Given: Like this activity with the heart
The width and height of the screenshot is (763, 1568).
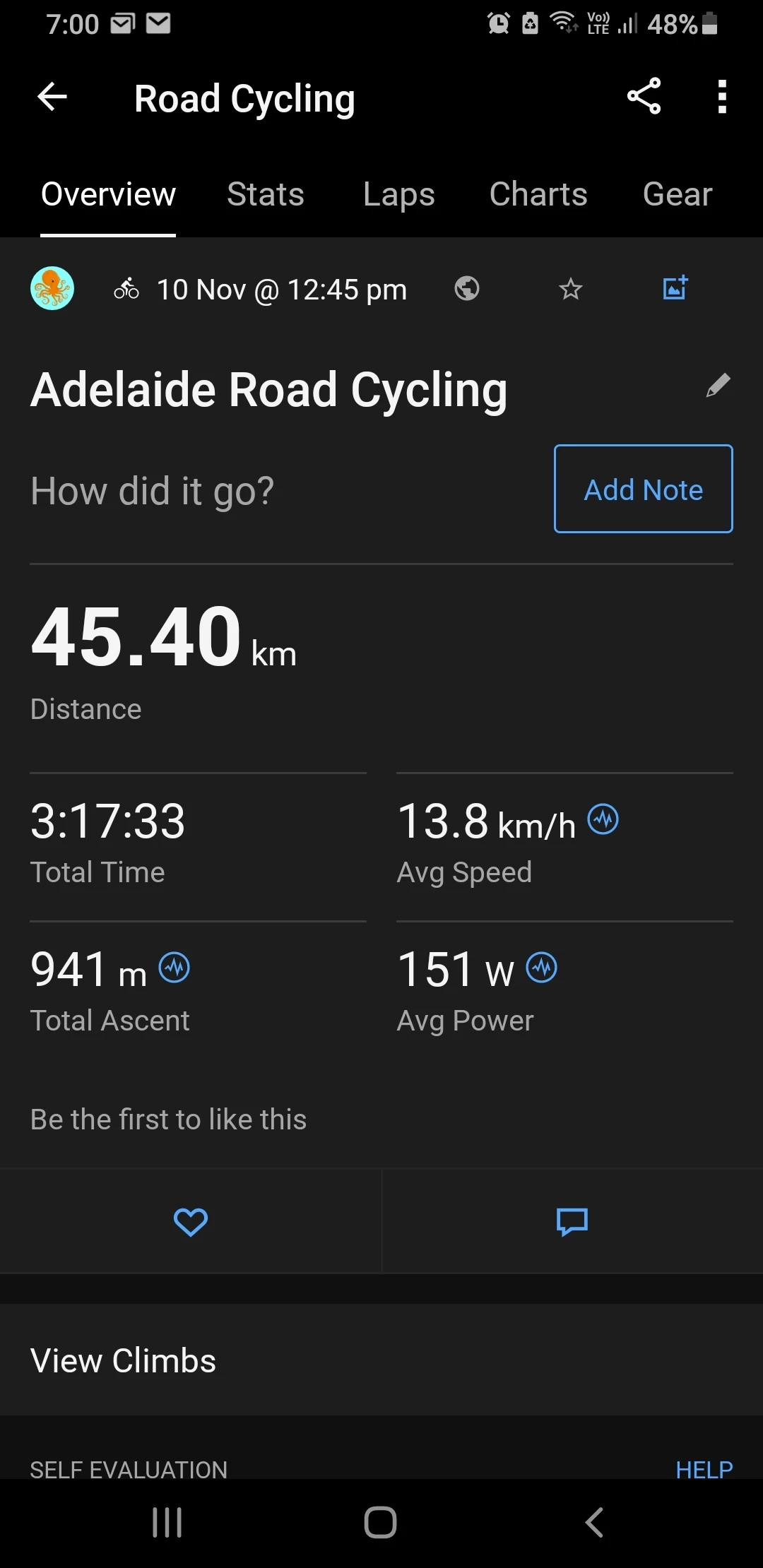Looking at the screenshot, I should [x=191, y=1222].
